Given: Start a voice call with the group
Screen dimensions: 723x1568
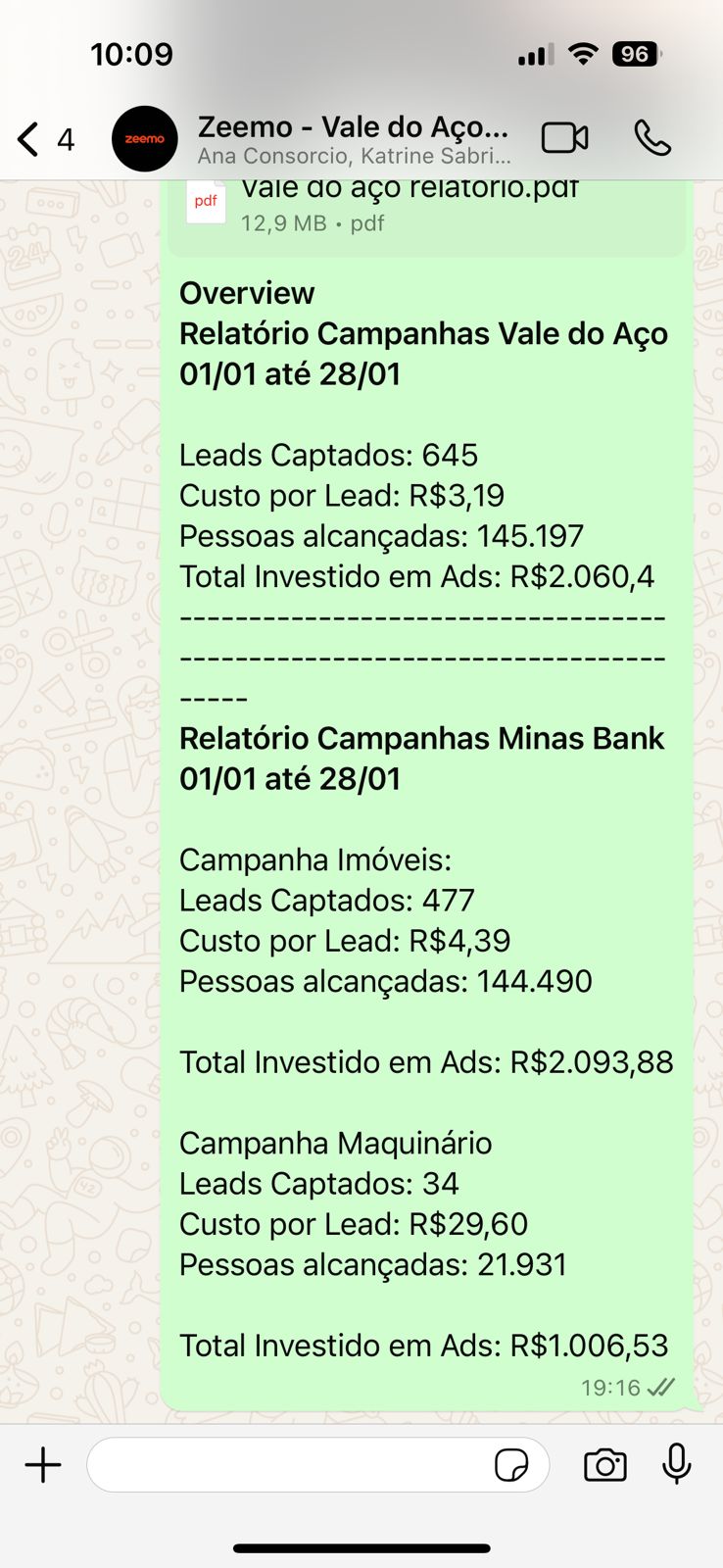Looking at the screenshot, I should pos(652,138).
